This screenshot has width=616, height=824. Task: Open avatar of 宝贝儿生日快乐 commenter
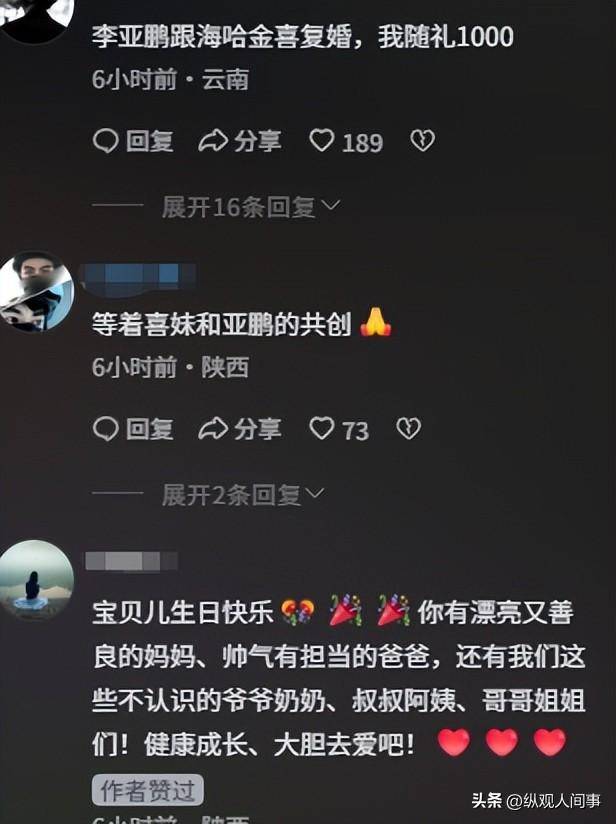coord(36,580)
